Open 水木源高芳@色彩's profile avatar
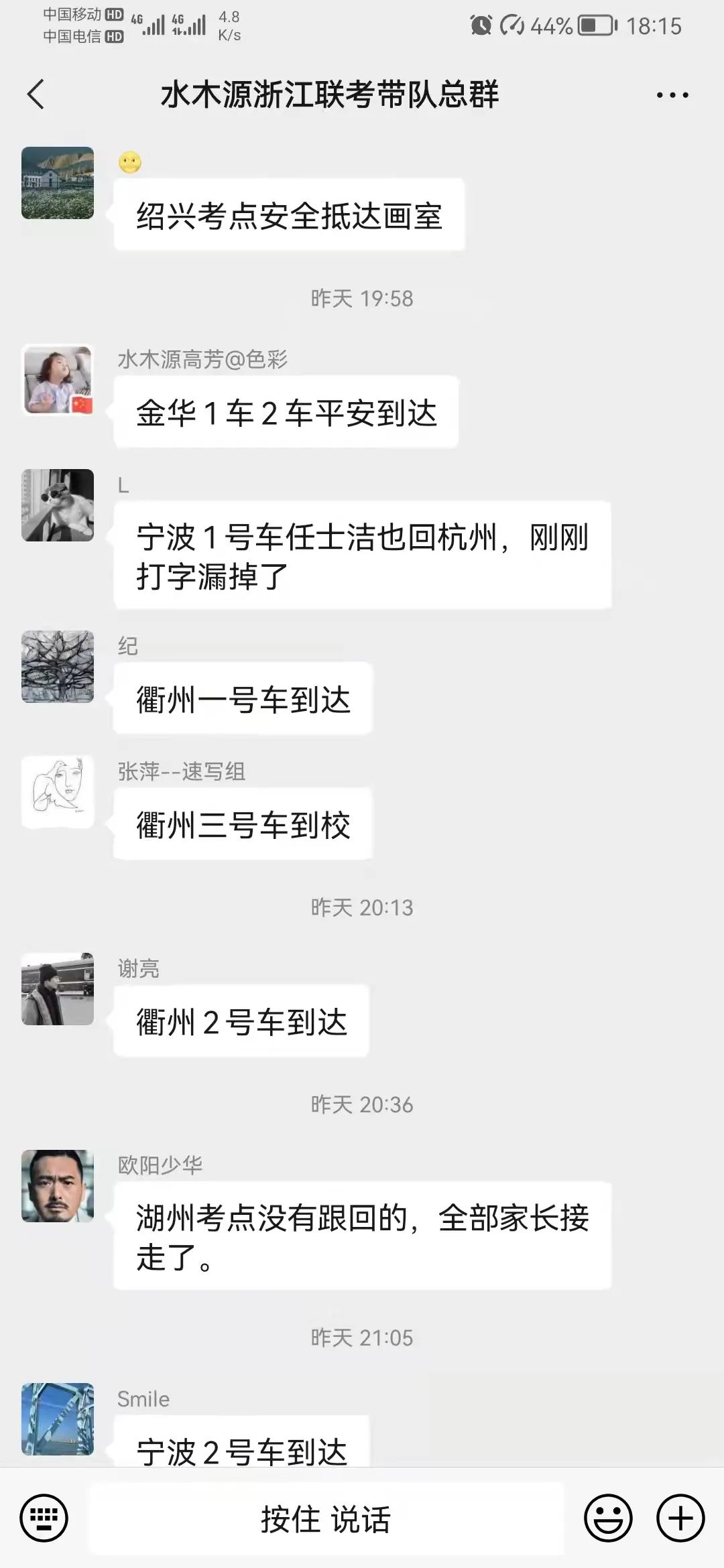Viewport: 724px width, 1568px height. [x=58, y=381]
